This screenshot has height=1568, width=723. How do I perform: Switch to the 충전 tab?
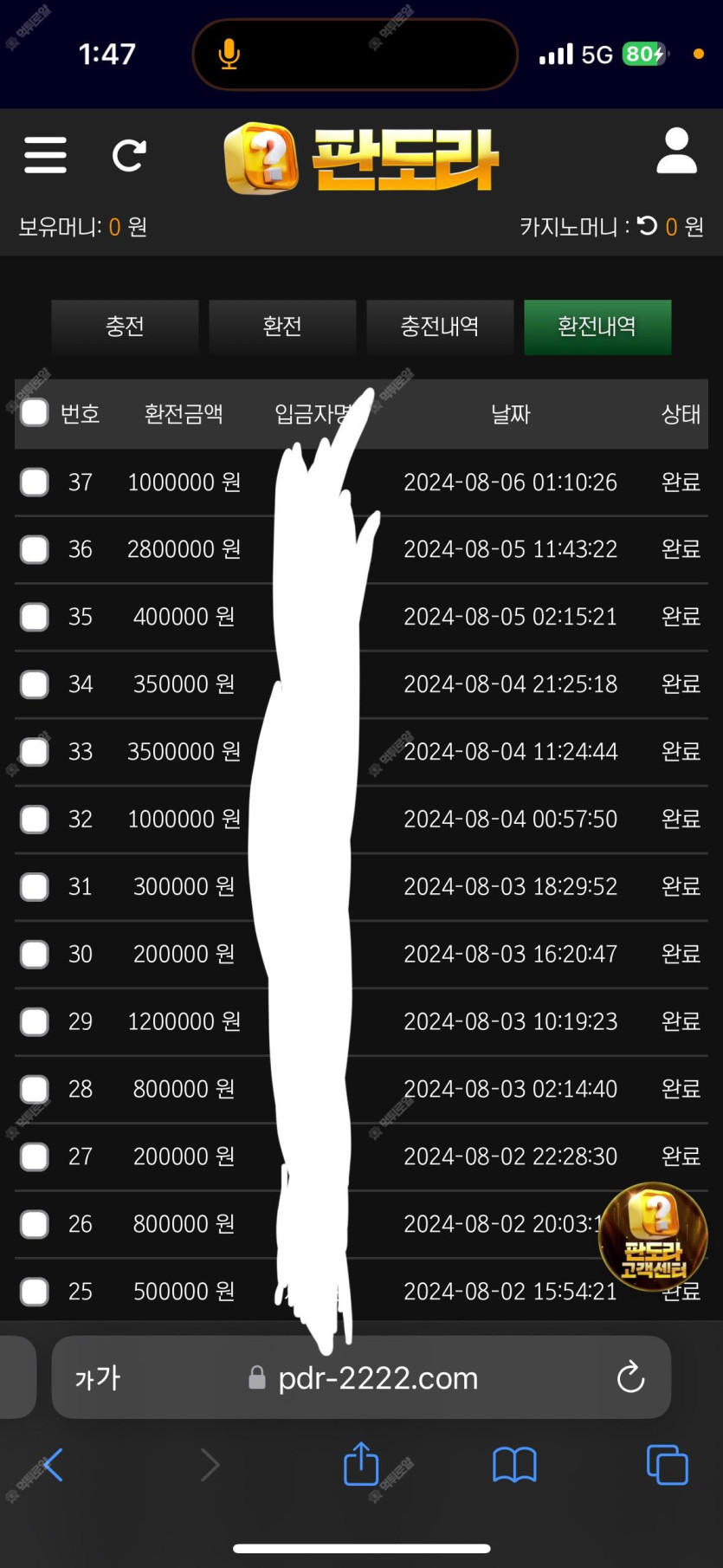tap(125, 327)
